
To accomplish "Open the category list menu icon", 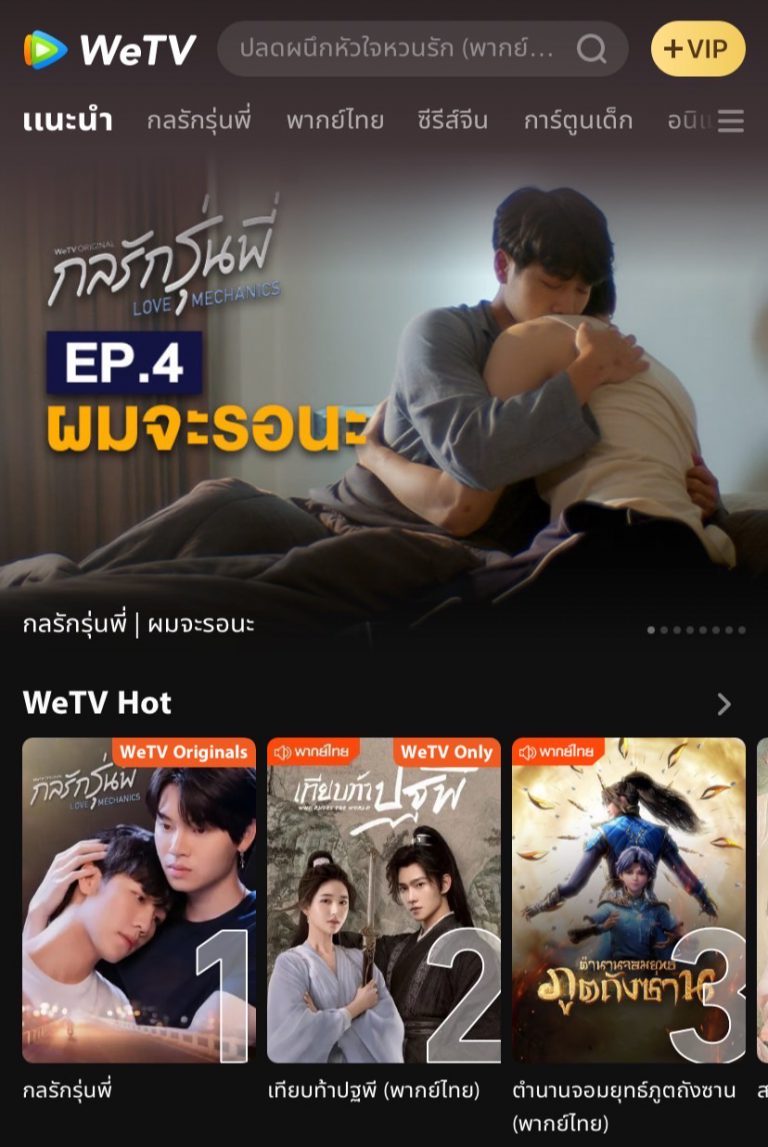I will 731,122.
